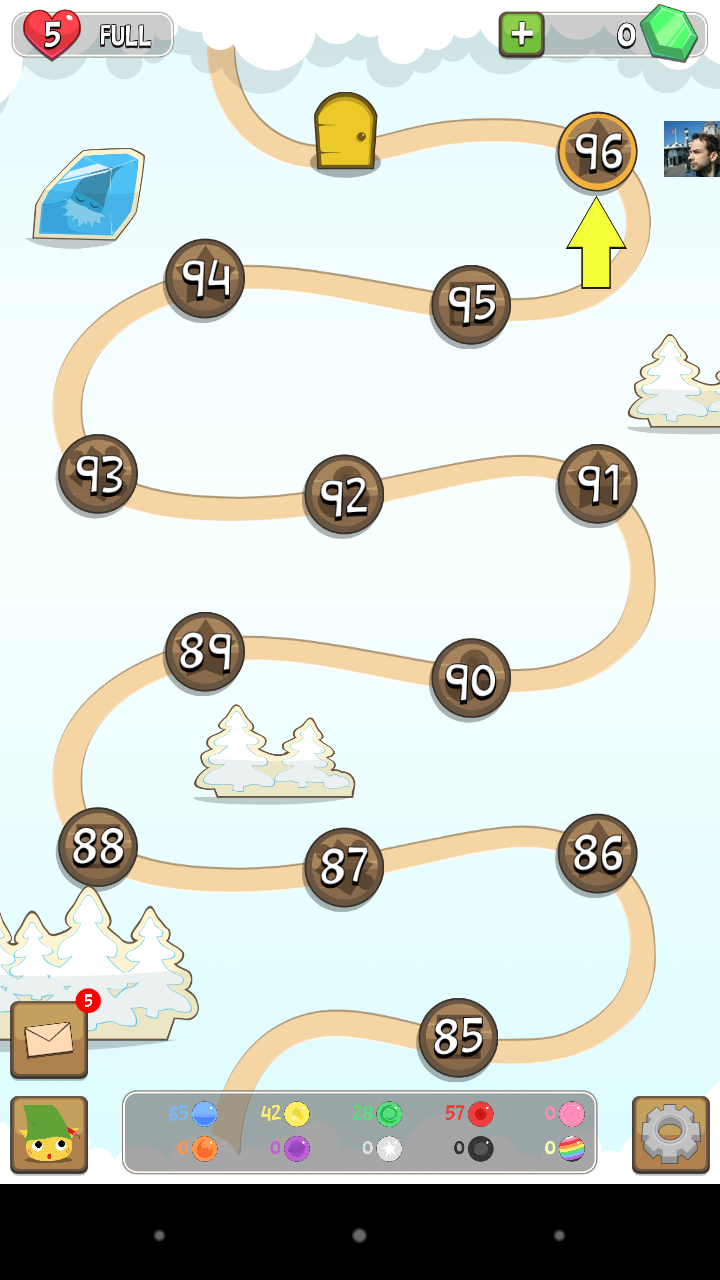720x1280 pixels.
Task: Open level 96
Action: (x=597, y=152)
